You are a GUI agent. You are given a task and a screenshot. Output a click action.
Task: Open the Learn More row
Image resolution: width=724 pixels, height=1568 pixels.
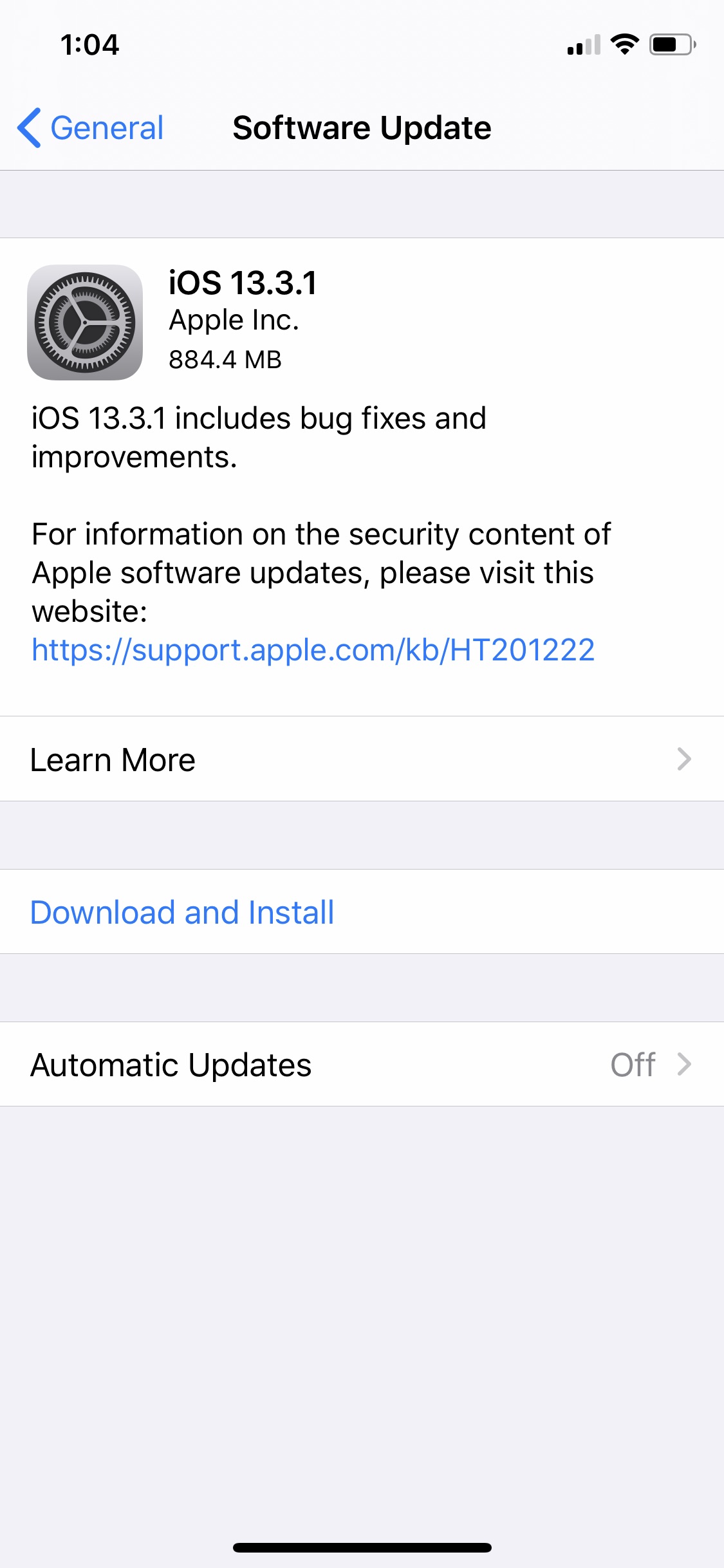(x=362, y=759)
